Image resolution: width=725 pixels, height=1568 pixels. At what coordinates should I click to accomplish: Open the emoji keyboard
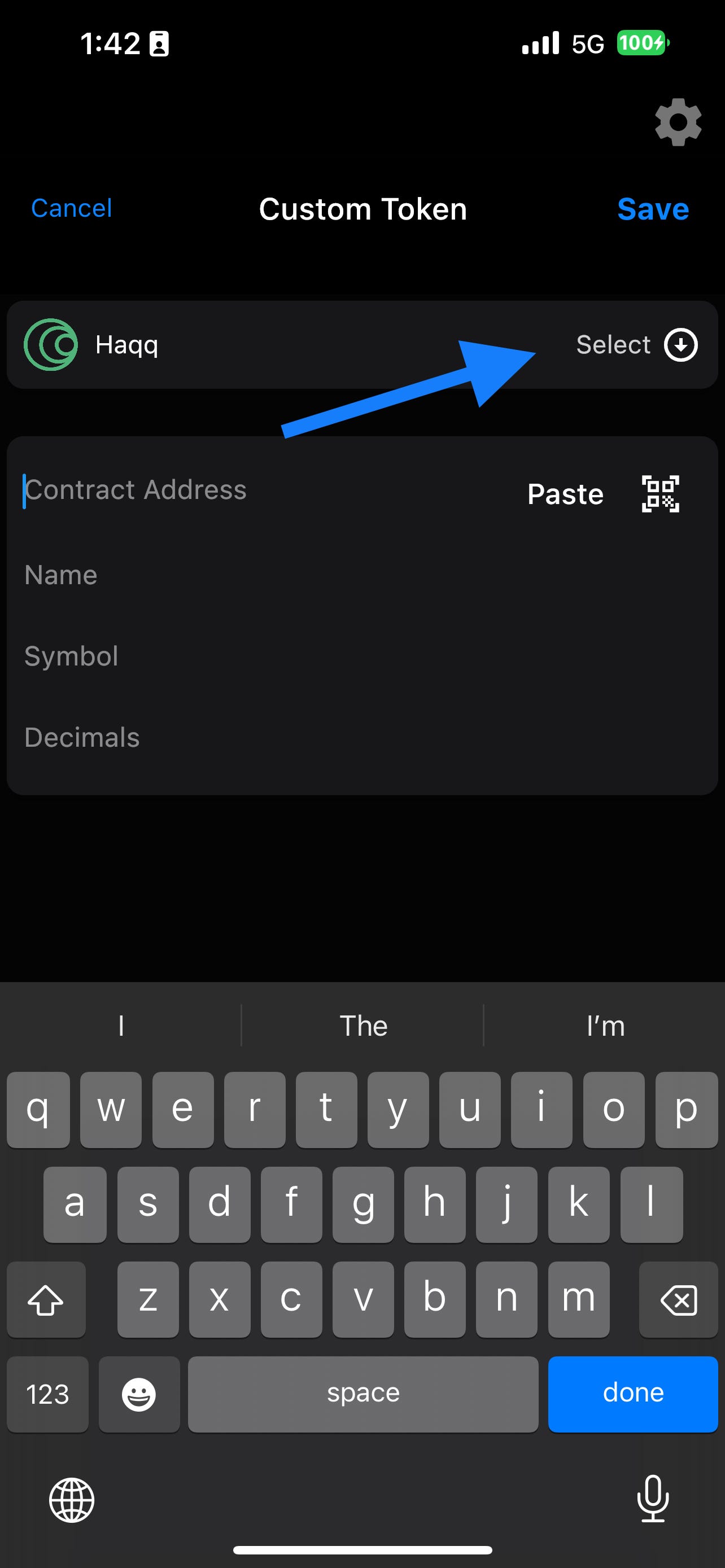click(139, 1393)
